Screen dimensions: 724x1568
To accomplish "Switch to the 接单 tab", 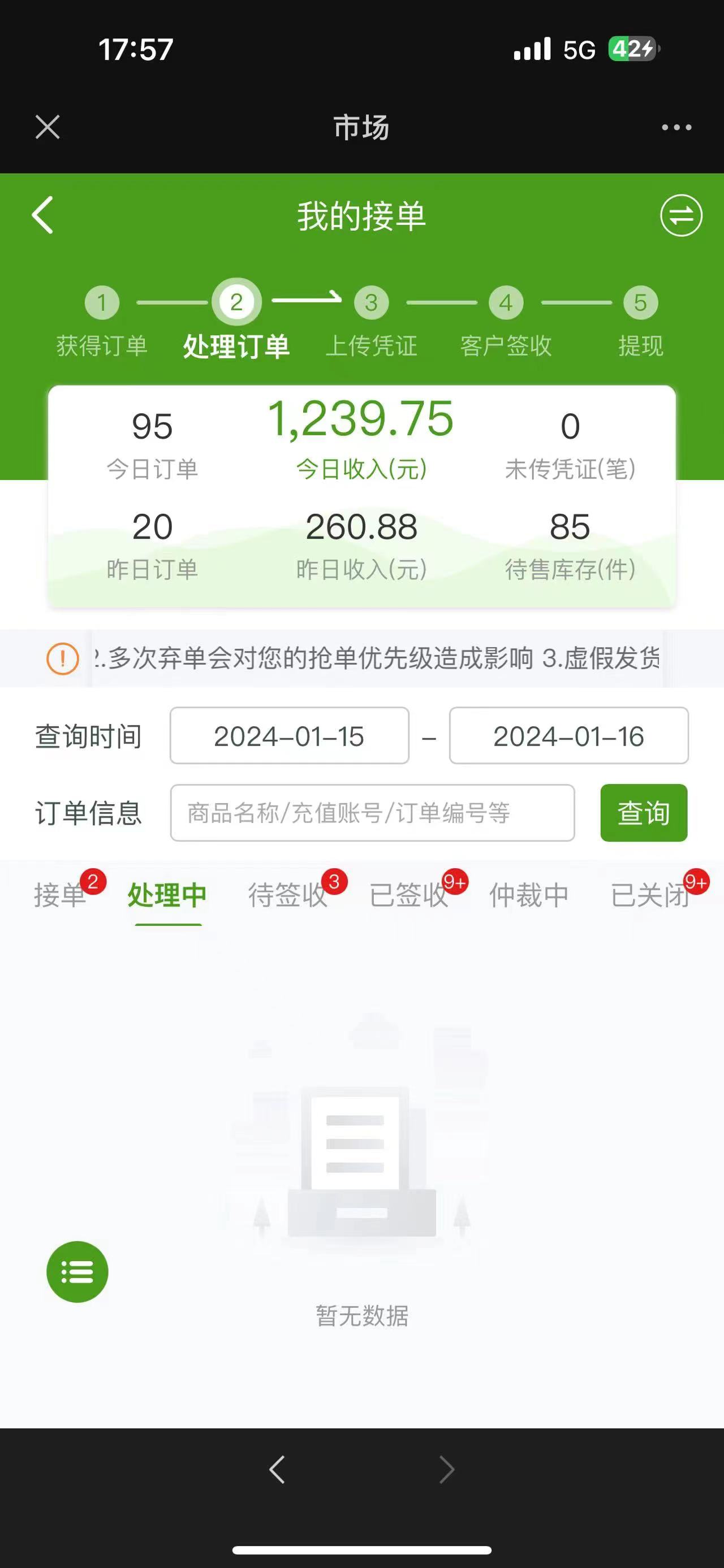I will [60, 895].
